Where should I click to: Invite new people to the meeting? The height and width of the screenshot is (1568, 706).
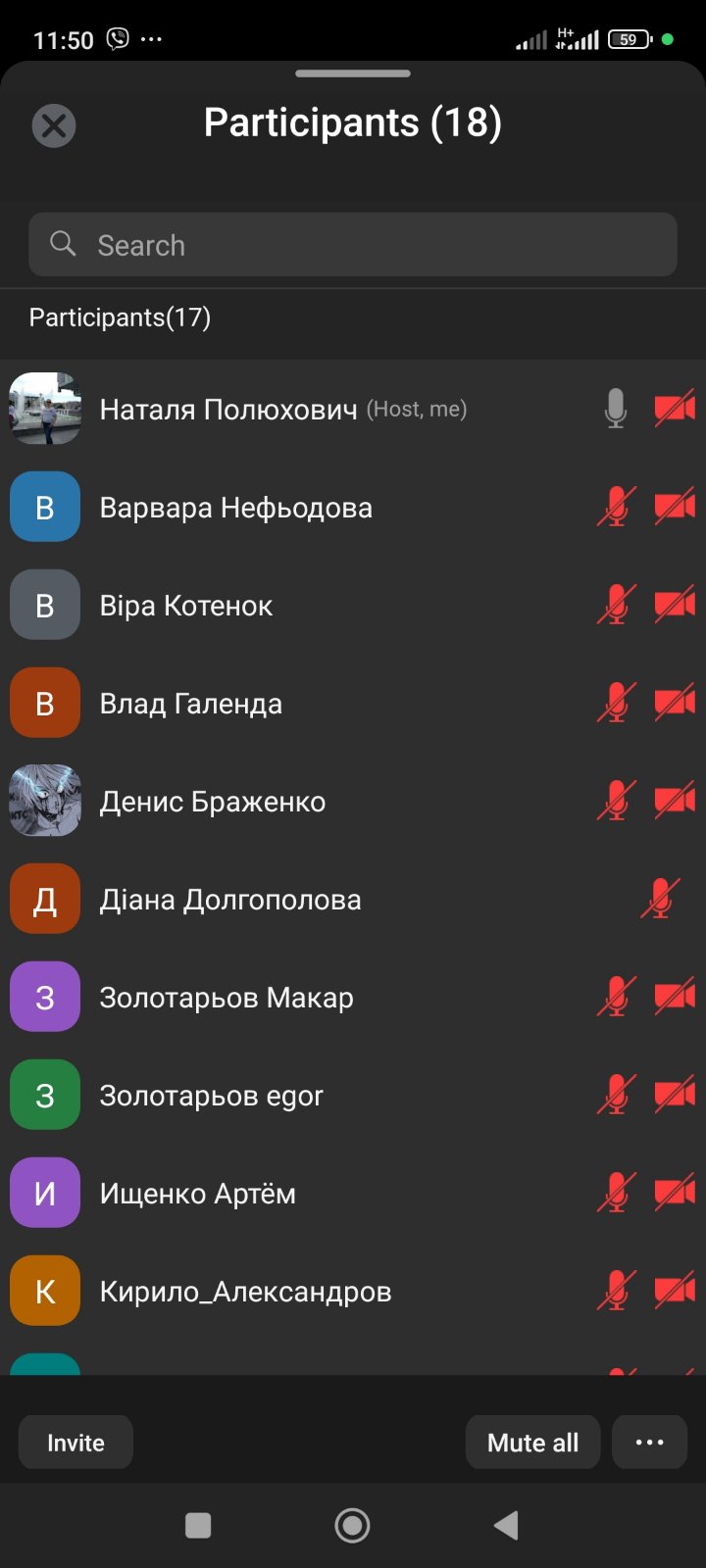76,1443
